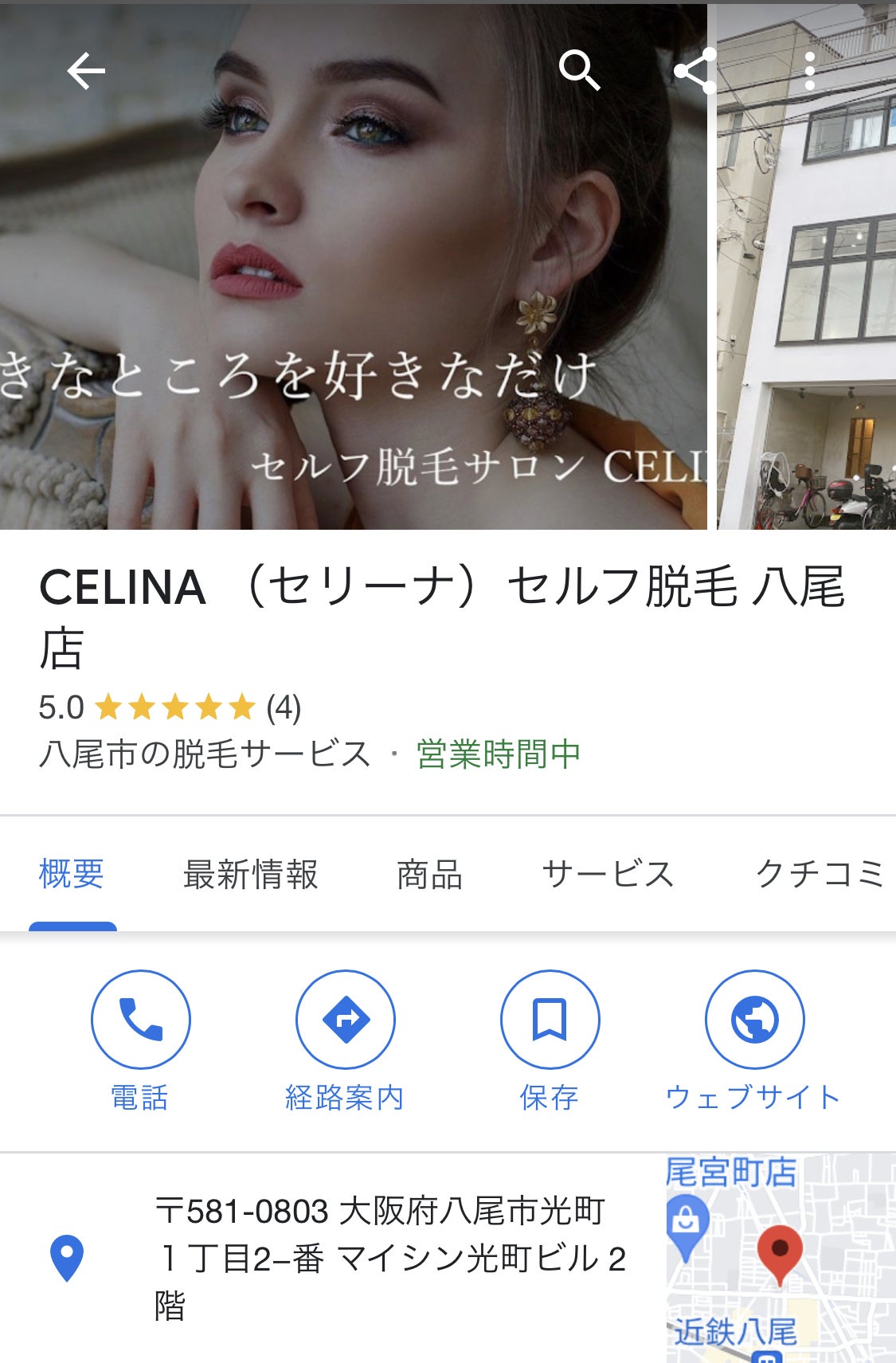Screen dimensions: 896x1363
Task: Go back using the arrow icon
Action: 86,72
